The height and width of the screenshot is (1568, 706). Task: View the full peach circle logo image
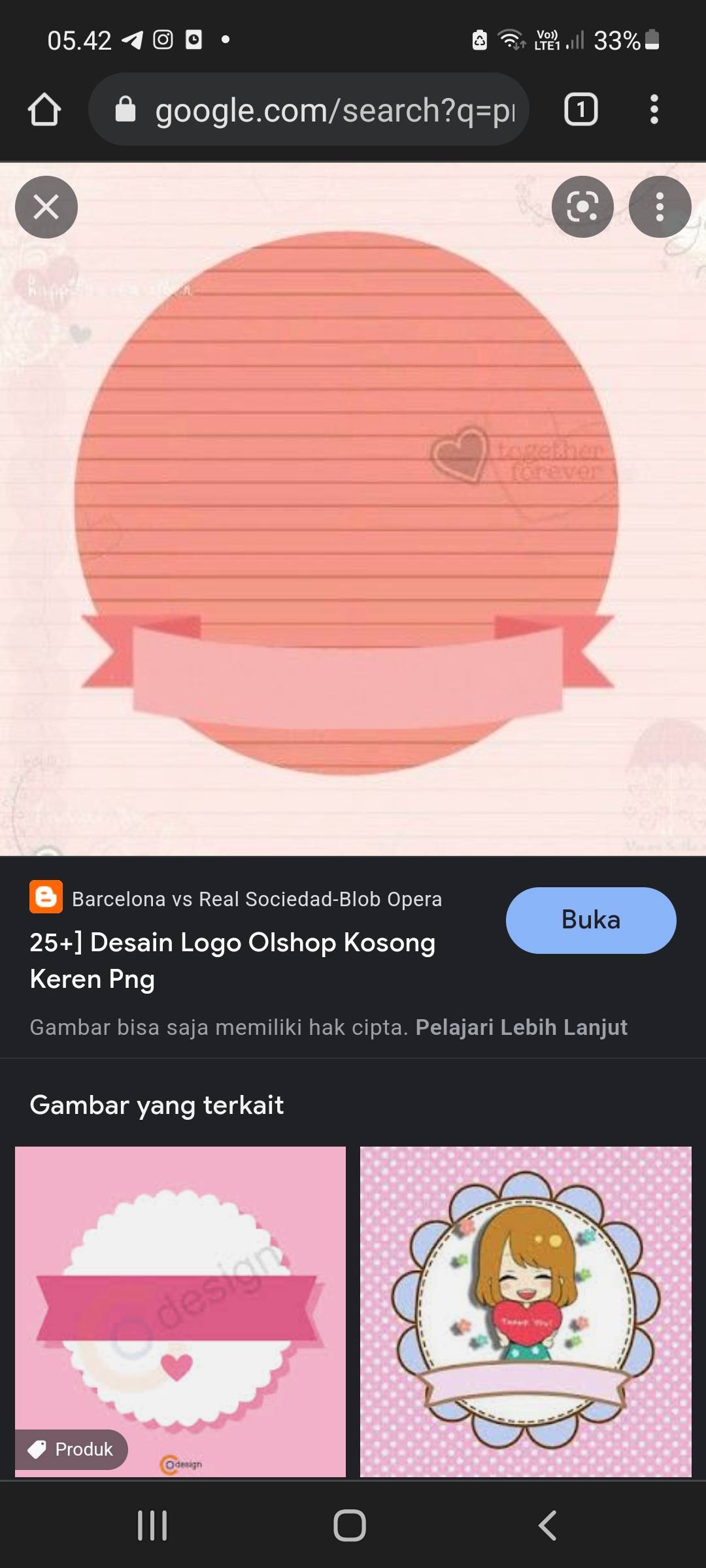pos(353,510)
